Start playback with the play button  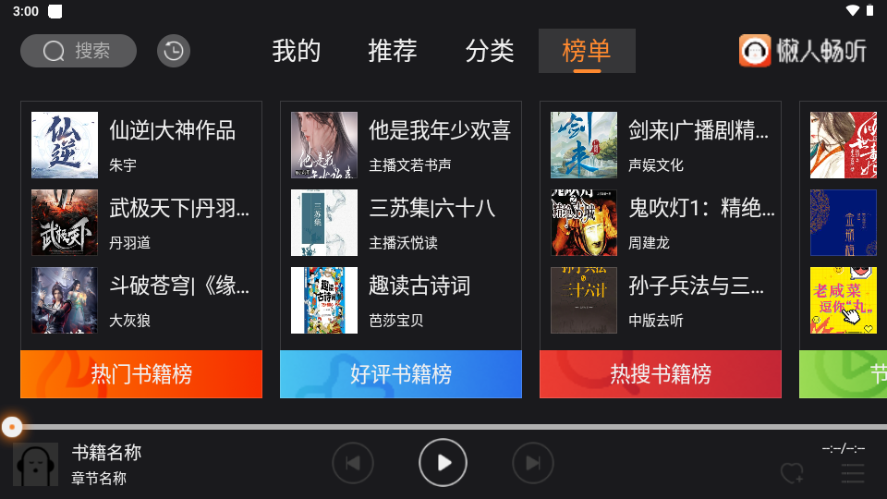443,463
